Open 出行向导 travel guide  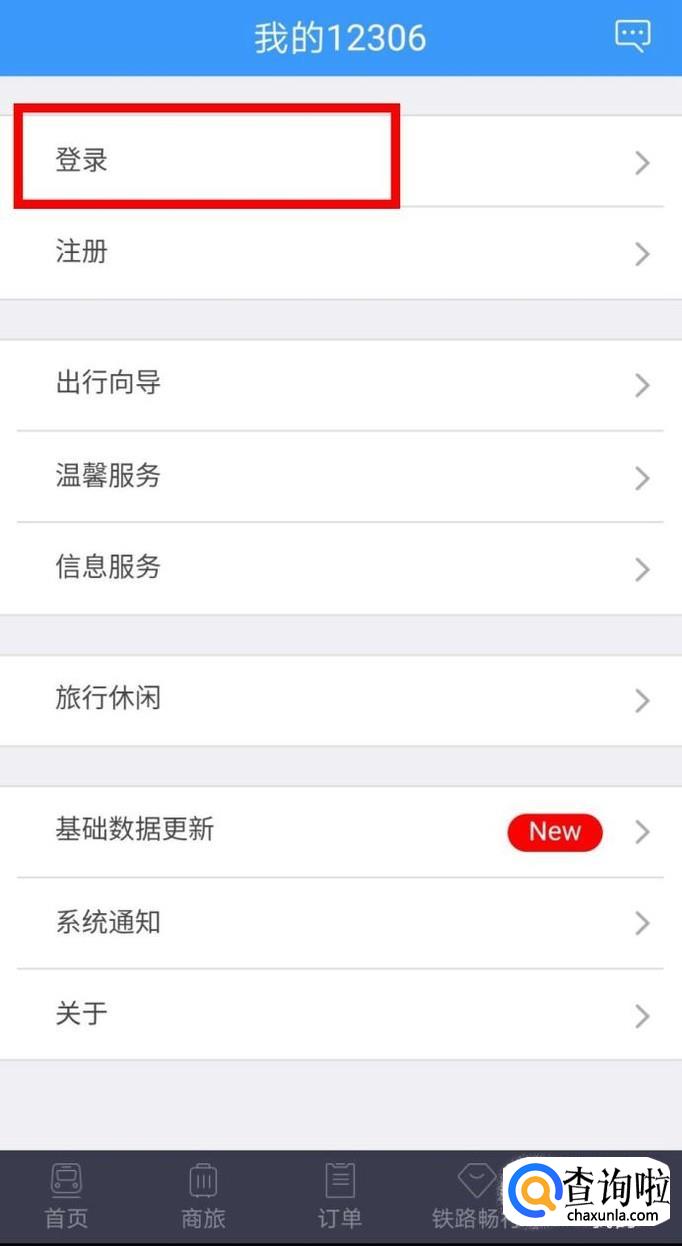pyautogui.click(x=340, y=384)
